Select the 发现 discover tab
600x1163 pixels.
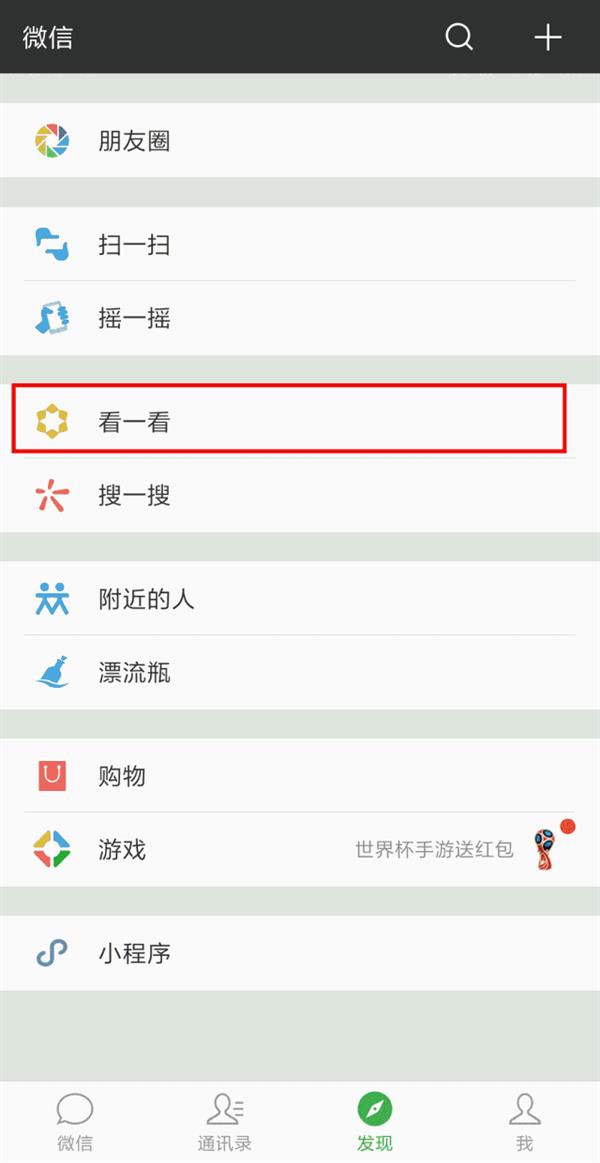coord(375,1122)
